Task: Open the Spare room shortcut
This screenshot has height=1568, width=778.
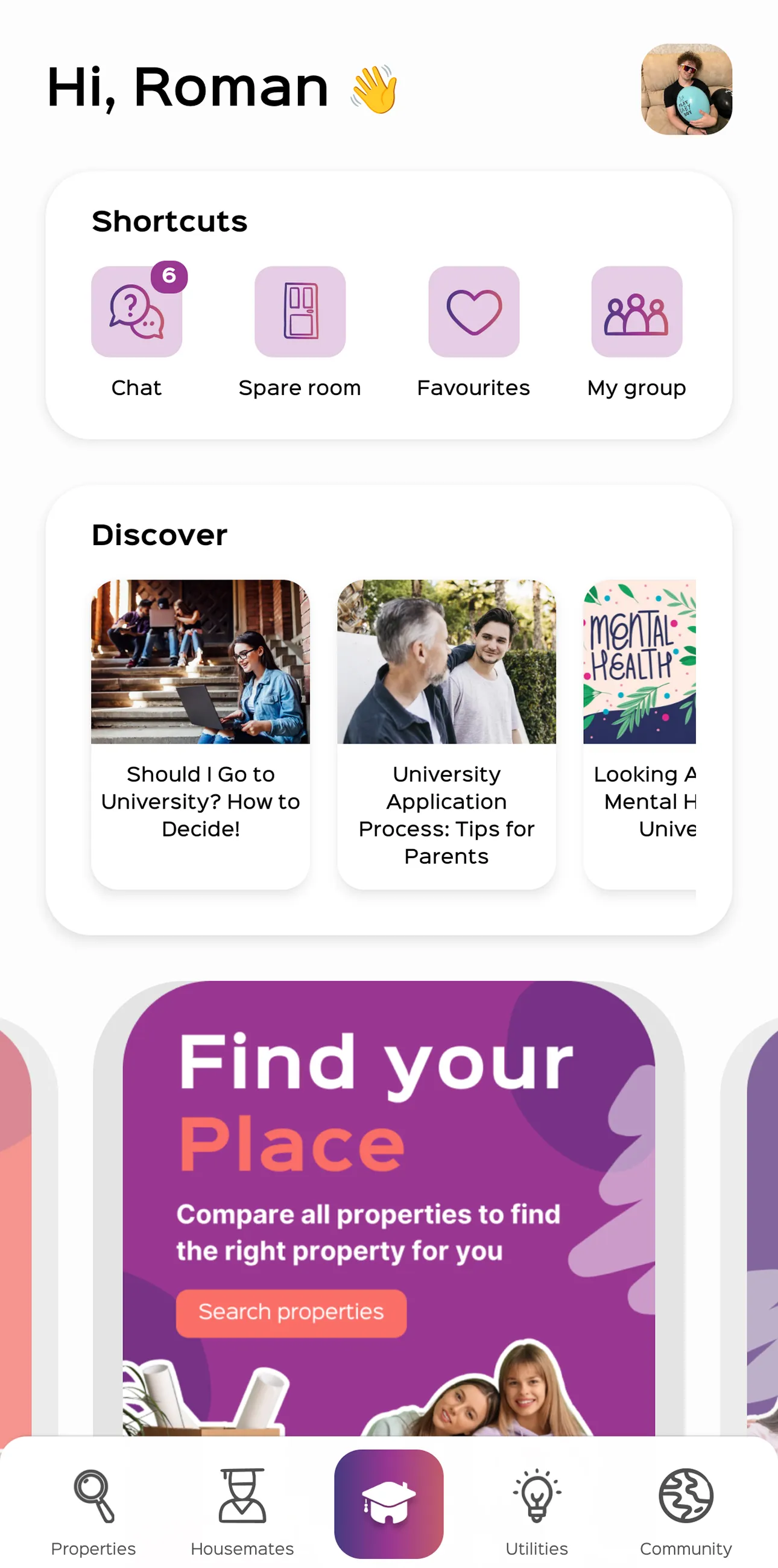Action: (300, 312)
